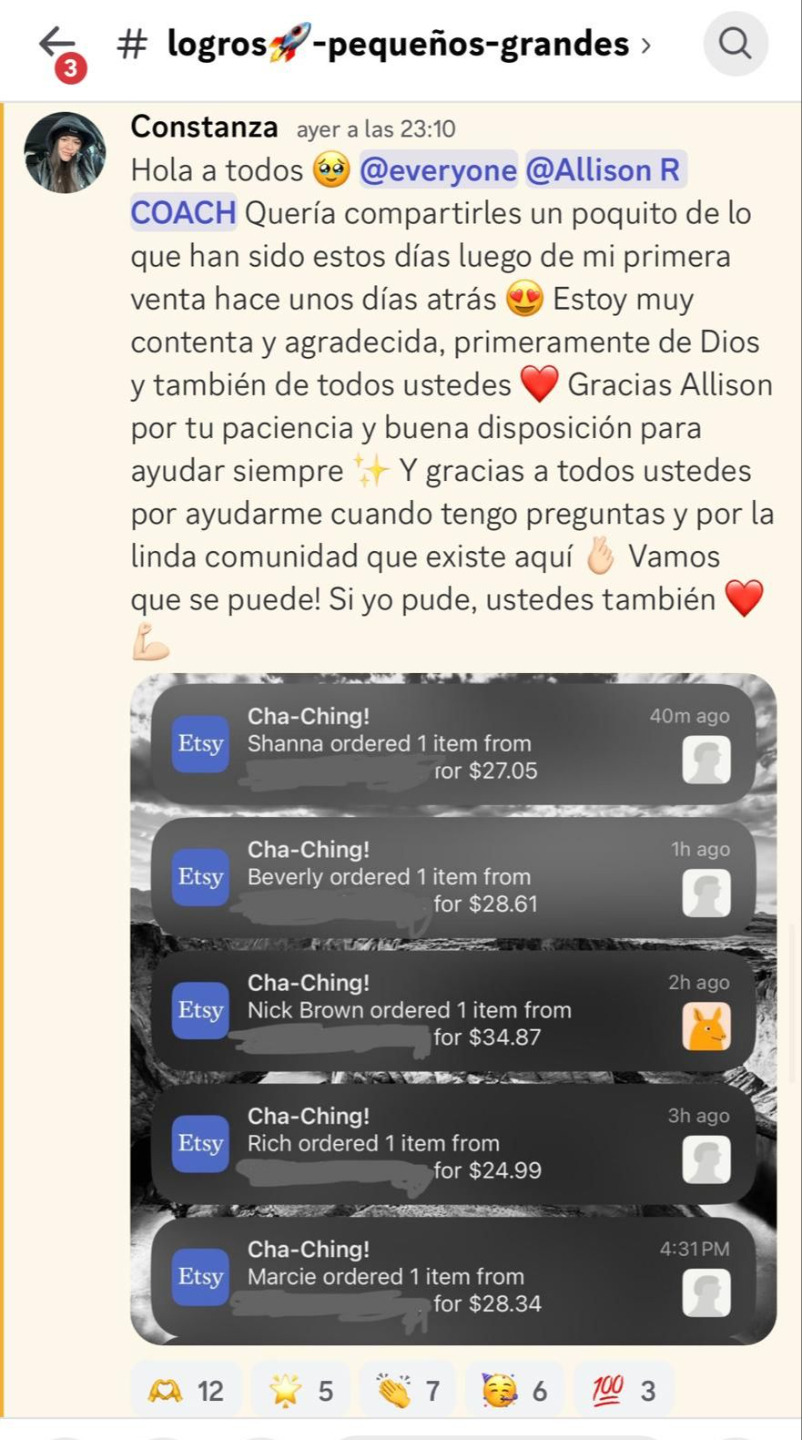React with the party face emoji showing 6
This screenshot has height=1440, width=802.
(x=515, y=1391)
